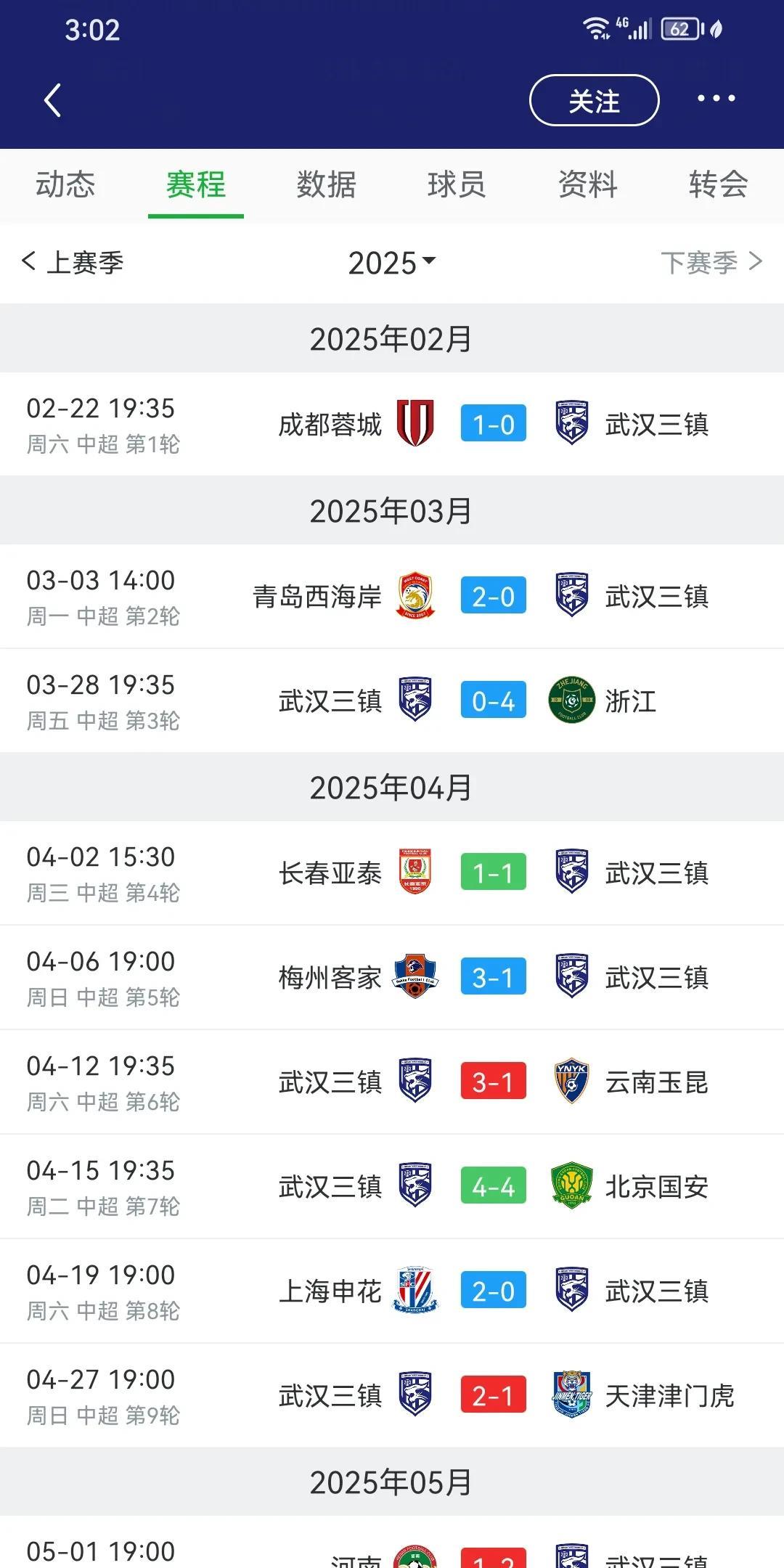Go back using the top-left arrow
Viewport: 784px width, 1568px height.
(x=52, y=100)
